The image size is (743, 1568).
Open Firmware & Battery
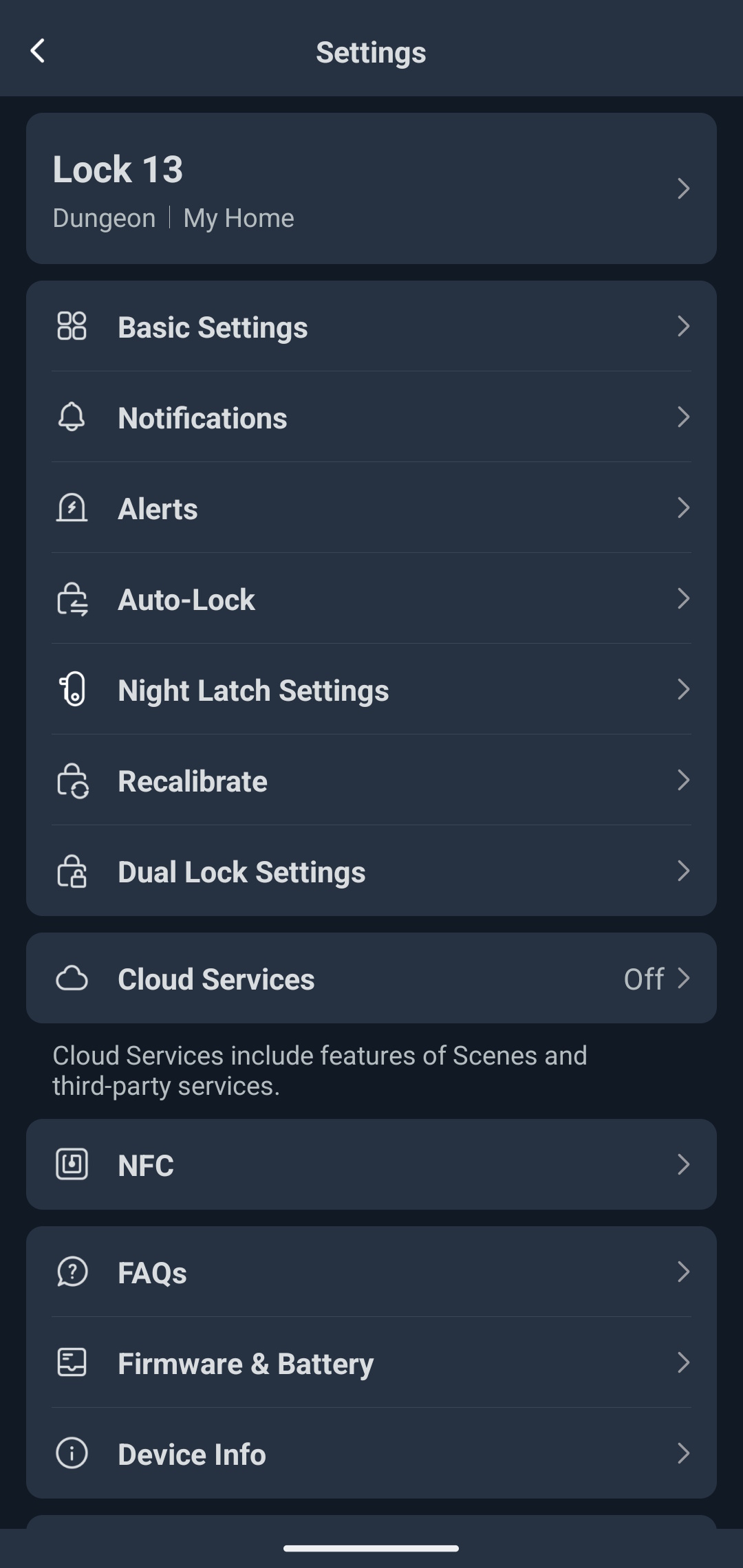[371, 1362]
